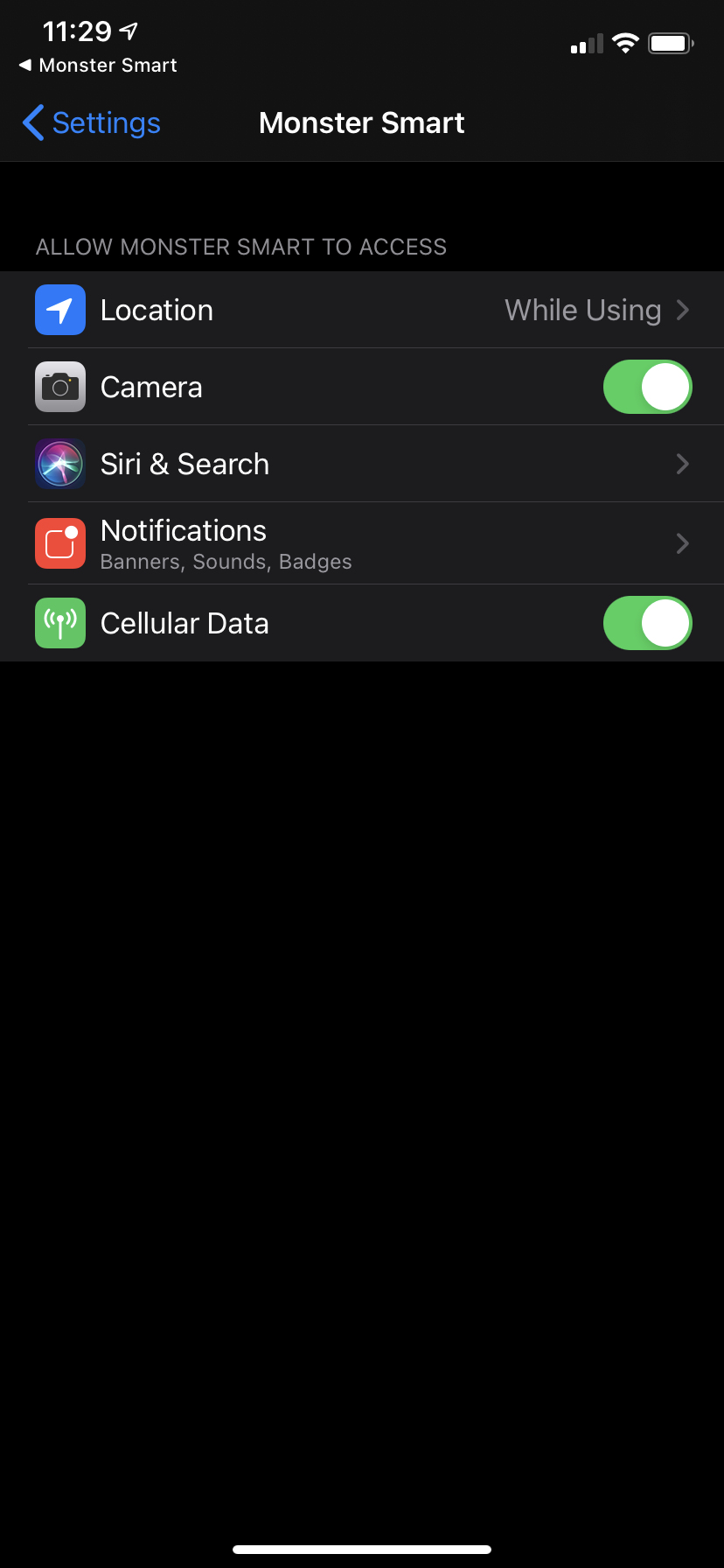This screenshot has width=724, height=1568.
Task: Open Notifications settings
Action: click(x=362, y=543)
